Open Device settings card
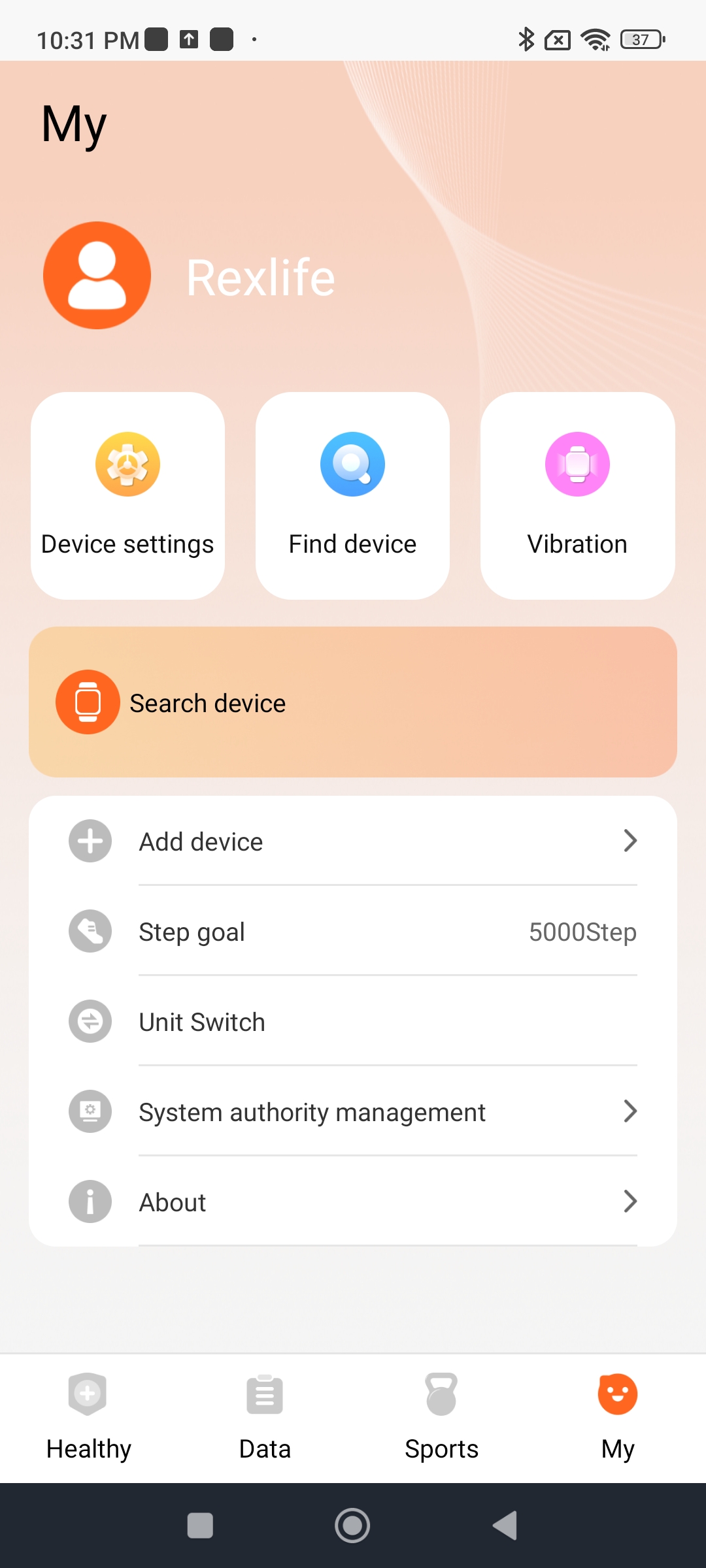This screenshot has height=1568, width=706. point(127,495)
